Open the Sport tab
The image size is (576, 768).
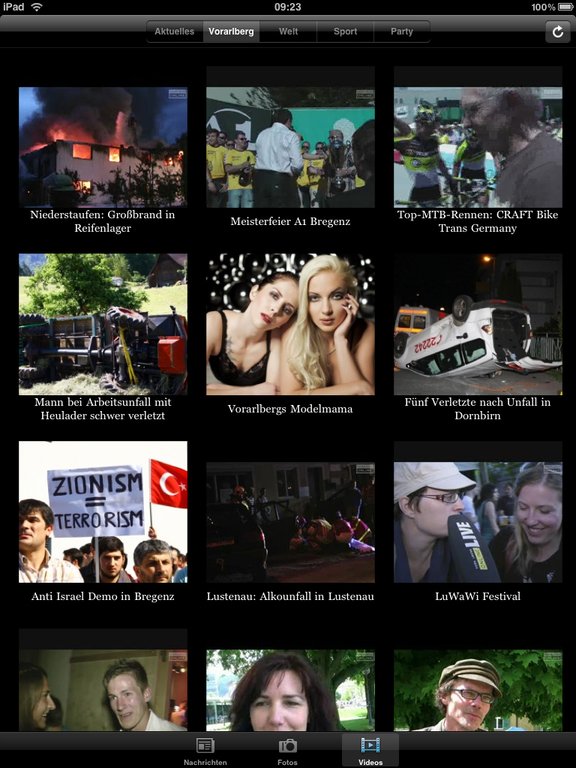(x=345, y=31)
